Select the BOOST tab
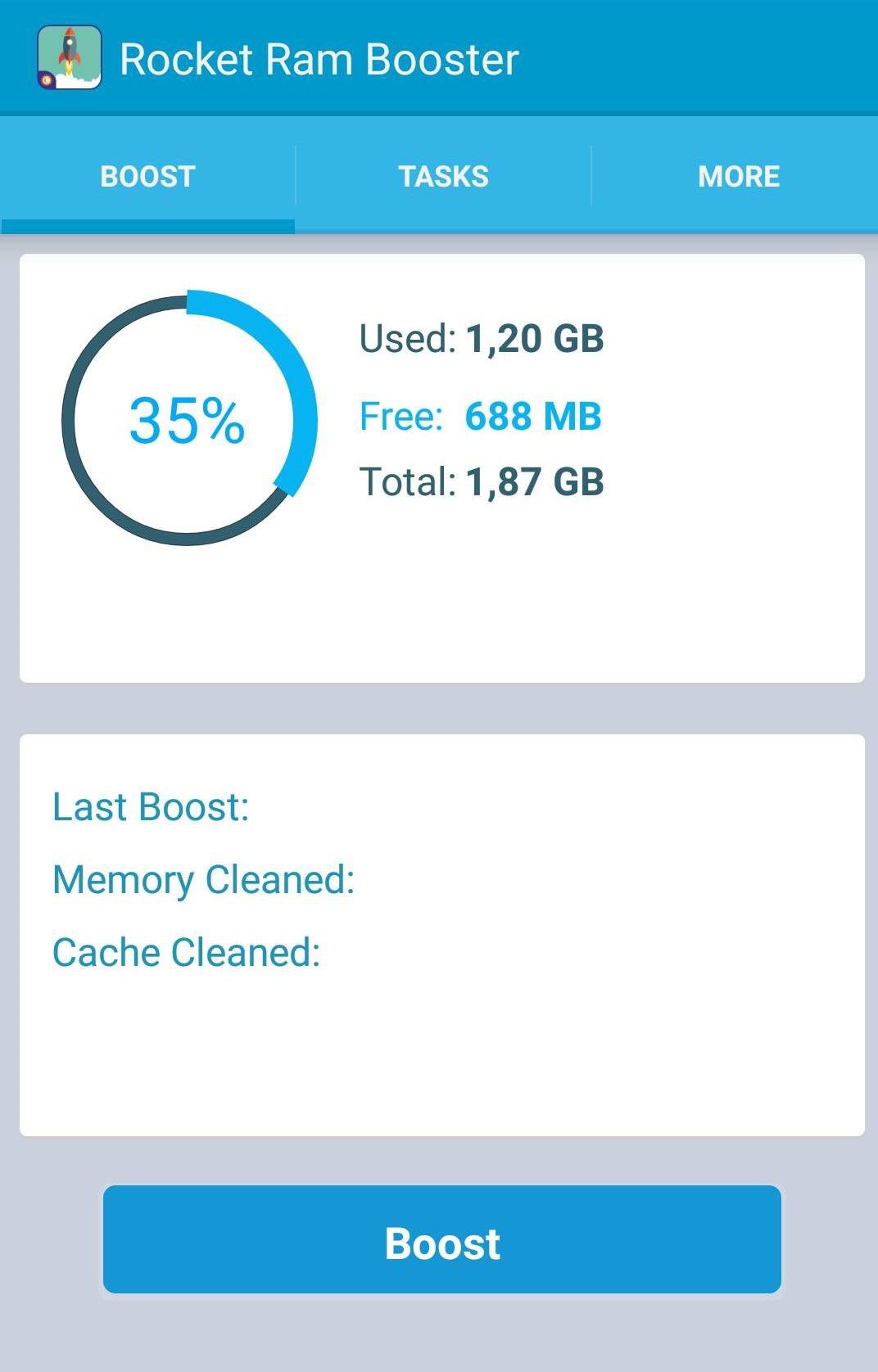Screen dimensions: 878x1372 (147, 174)
